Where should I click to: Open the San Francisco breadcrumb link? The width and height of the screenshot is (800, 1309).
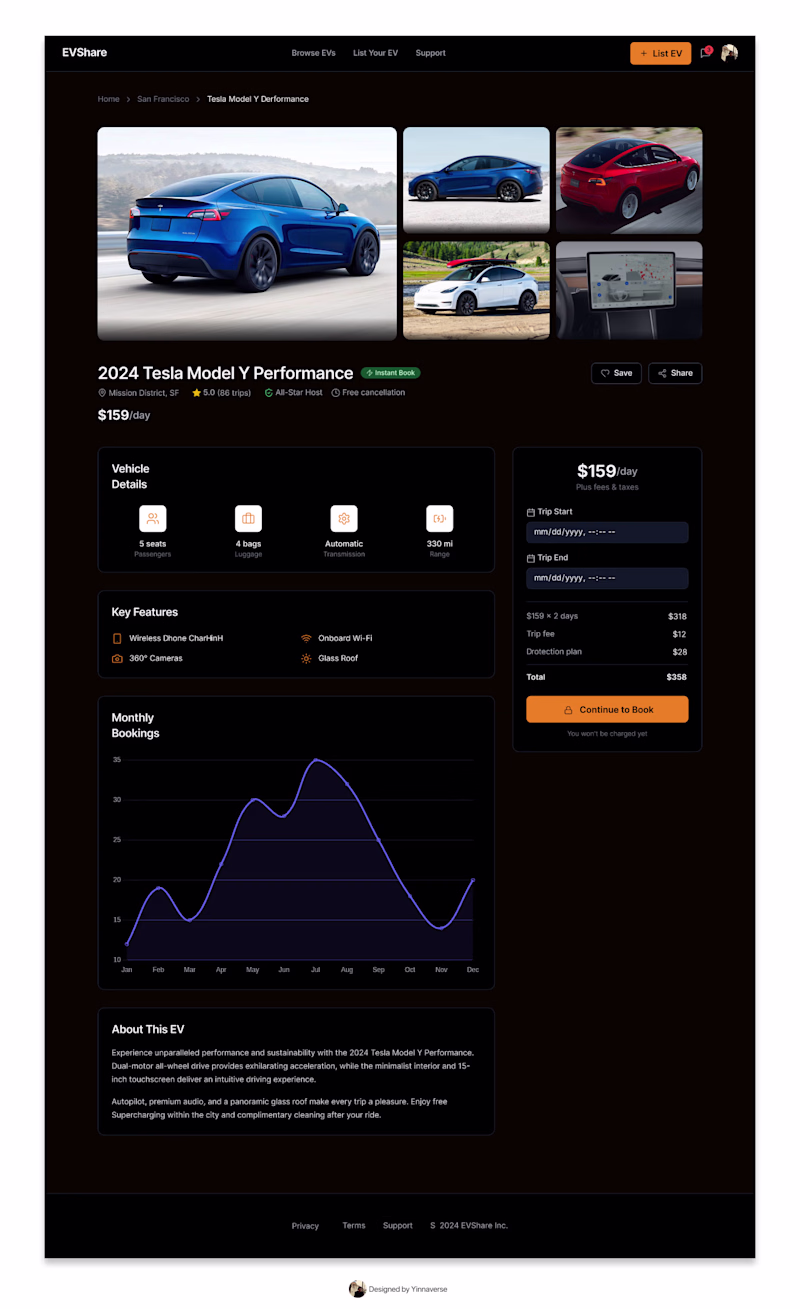pyautogui.click(x=163, y=99)
